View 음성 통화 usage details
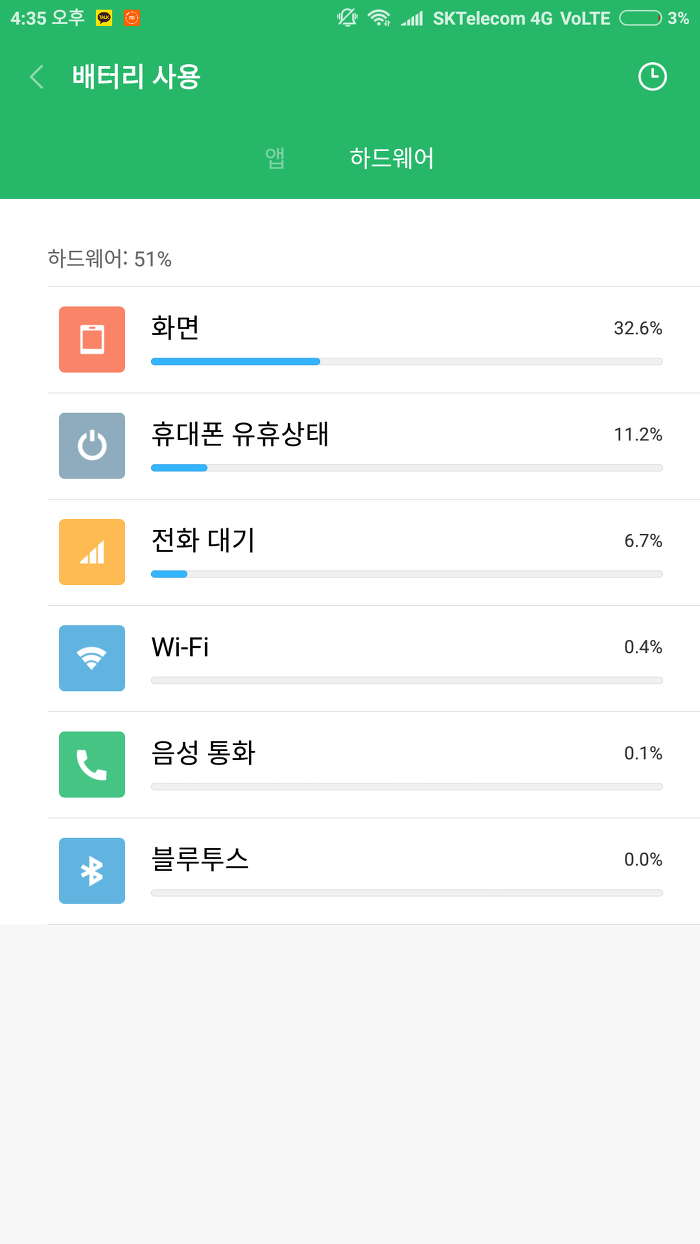The image size is (700, 1244). 374,765
